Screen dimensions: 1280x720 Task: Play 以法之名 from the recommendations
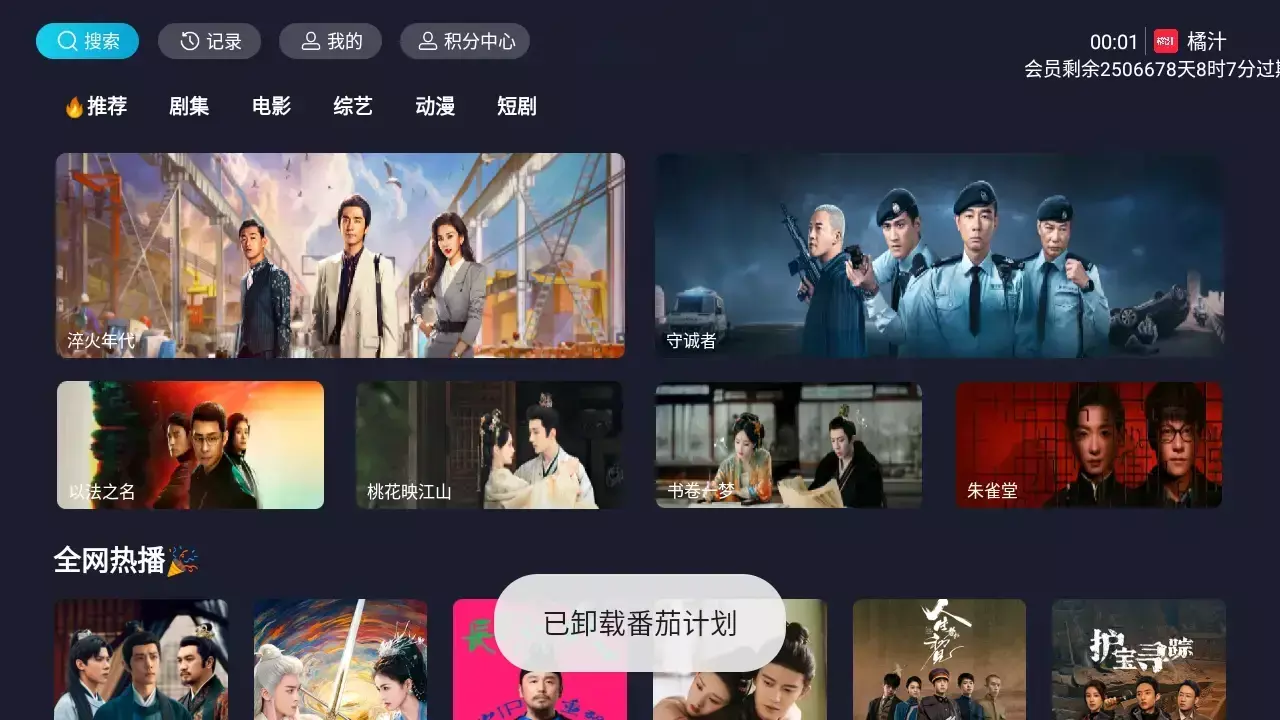click(x=190, y=445)
